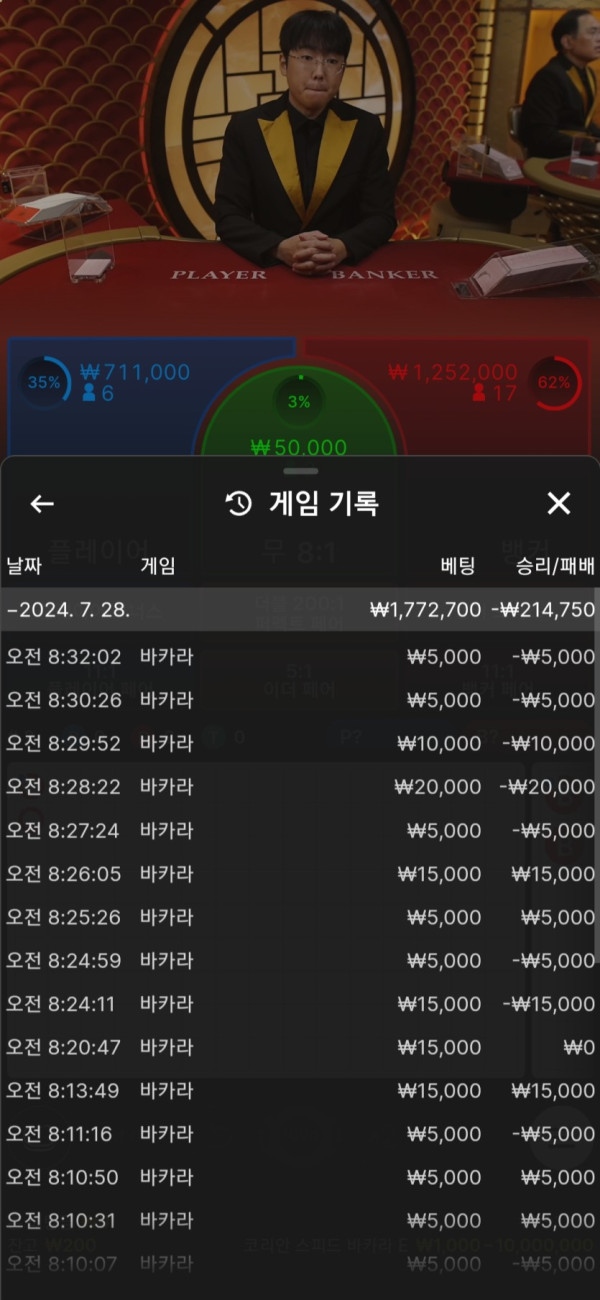Screen dimensions: 600x1300
Task: Open the 오전 8:32:02 바카라 record
Action: click(298, 657)
